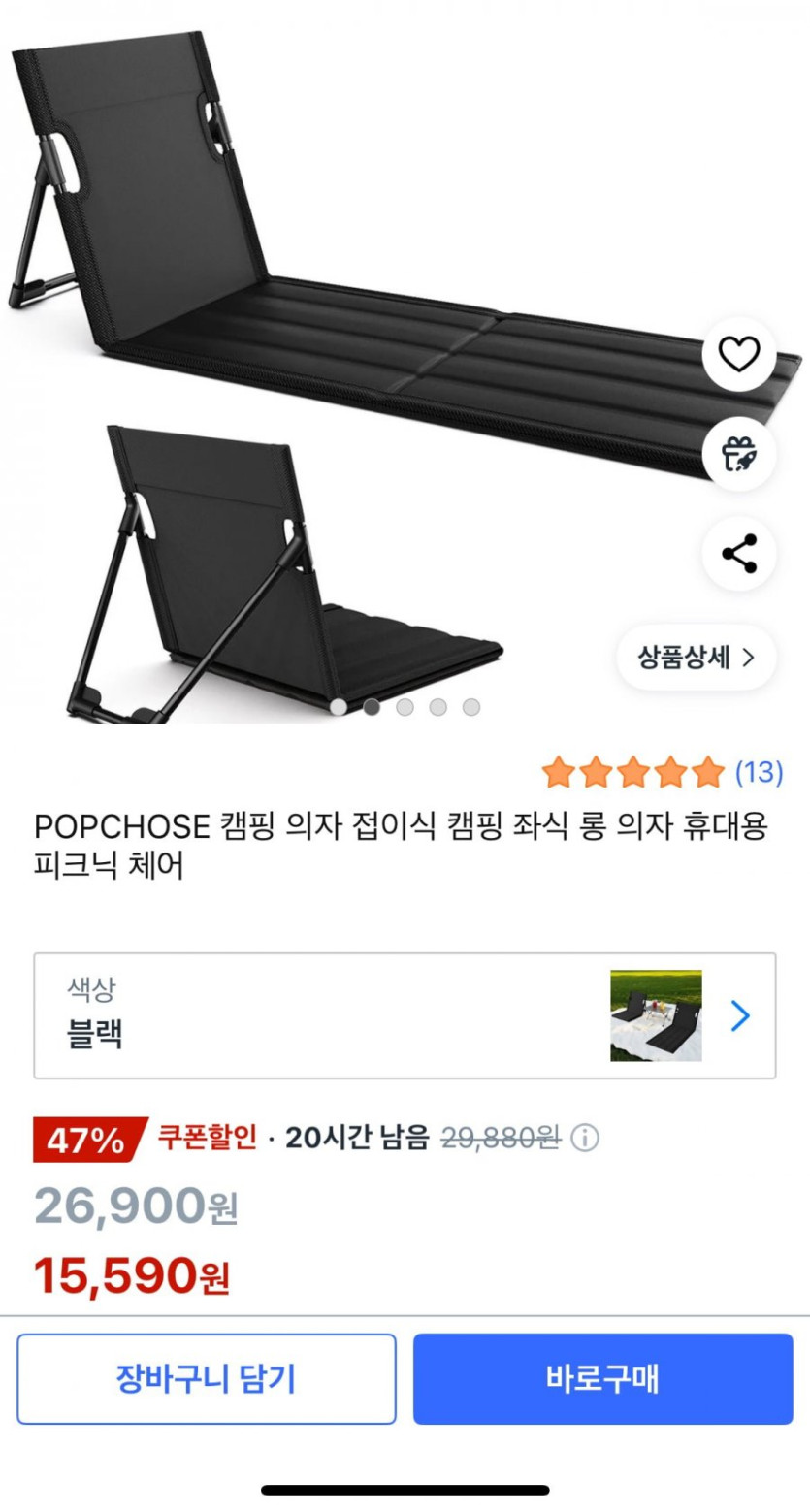Viewport: 810px width, 1512px height.
Task: Open the color option selector showing 블랙
Action: pos(405,1015)
